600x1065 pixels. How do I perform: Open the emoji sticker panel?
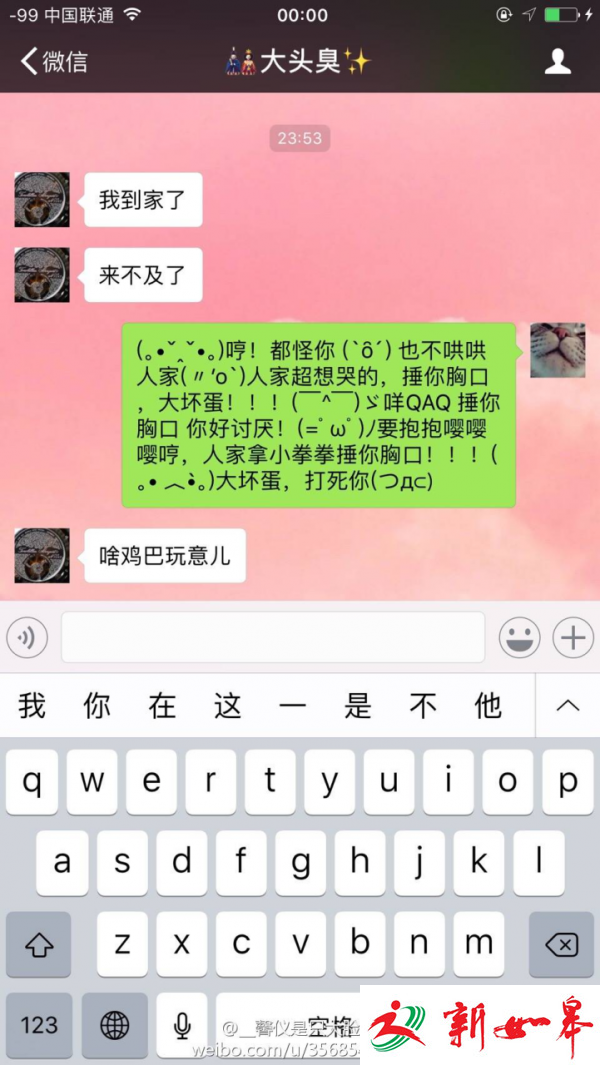point(520,637)
